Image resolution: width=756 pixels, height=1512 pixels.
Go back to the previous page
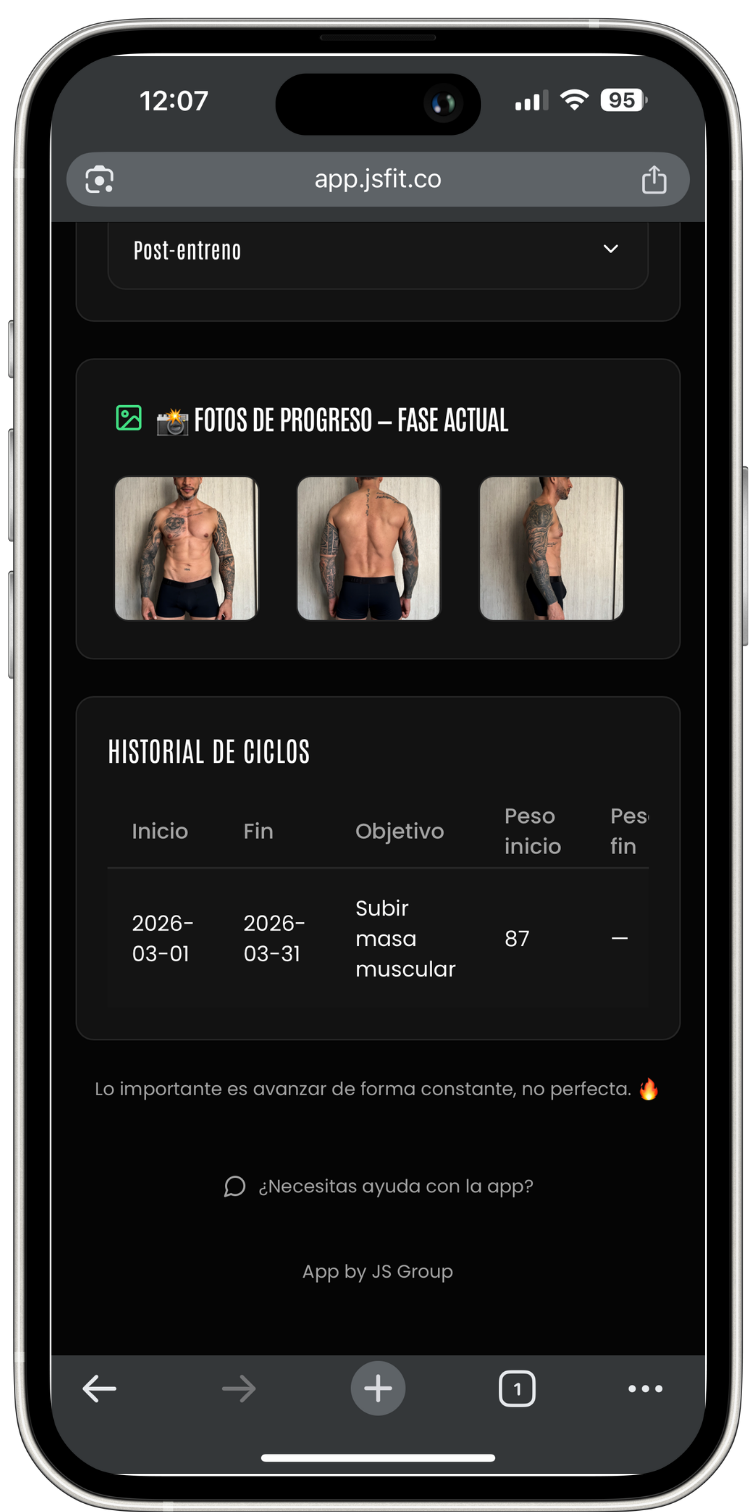(99, 1388)
